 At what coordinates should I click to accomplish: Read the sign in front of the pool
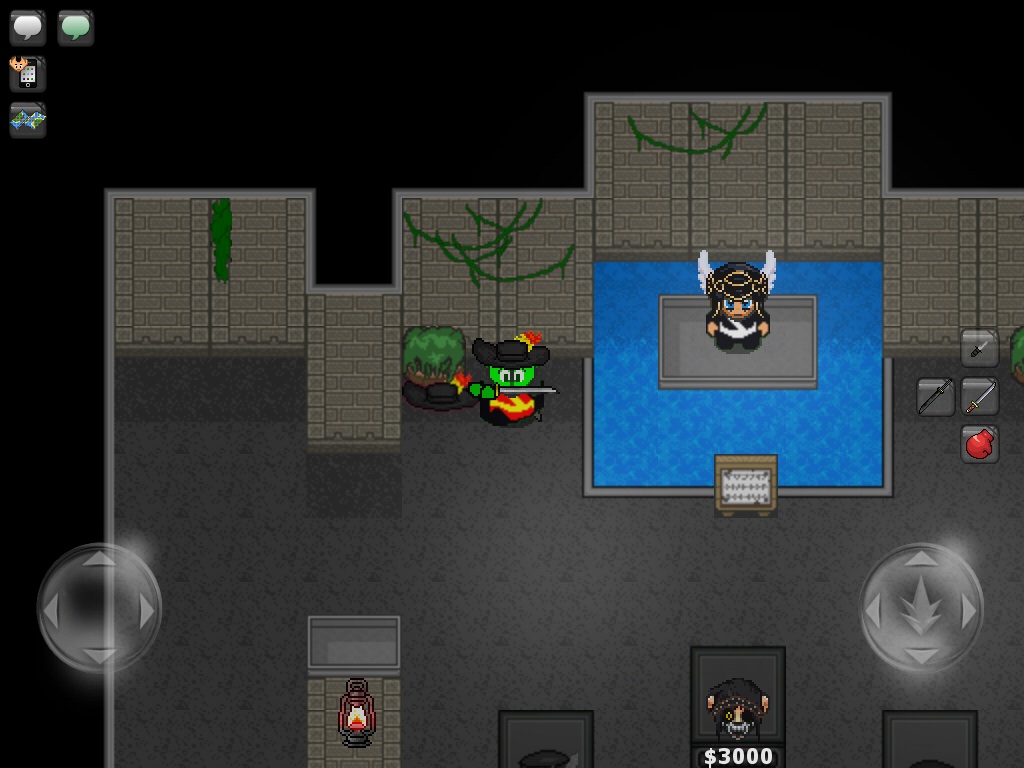pos(746,486)
